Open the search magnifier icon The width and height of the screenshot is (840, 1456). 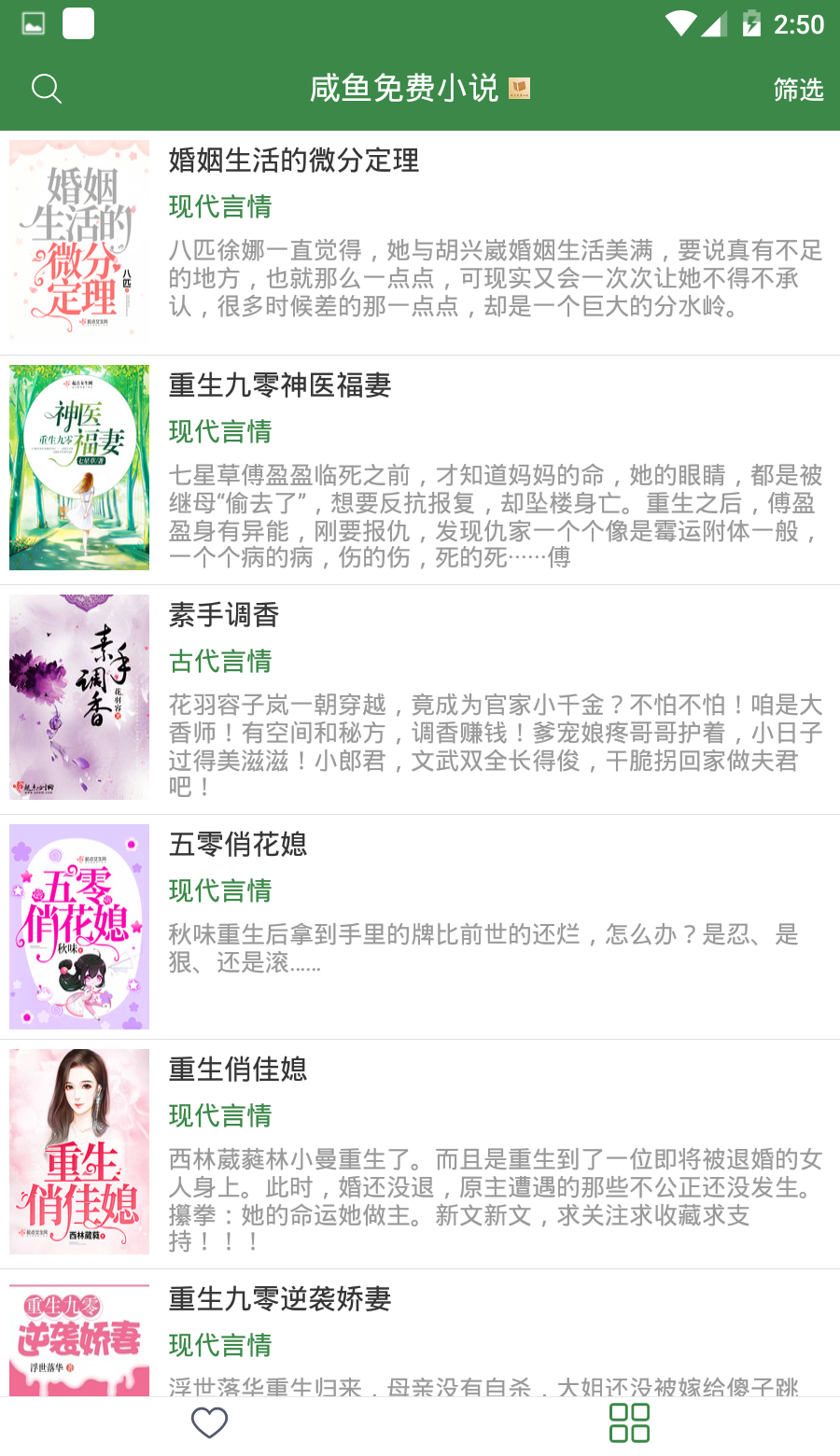[47, 89]
